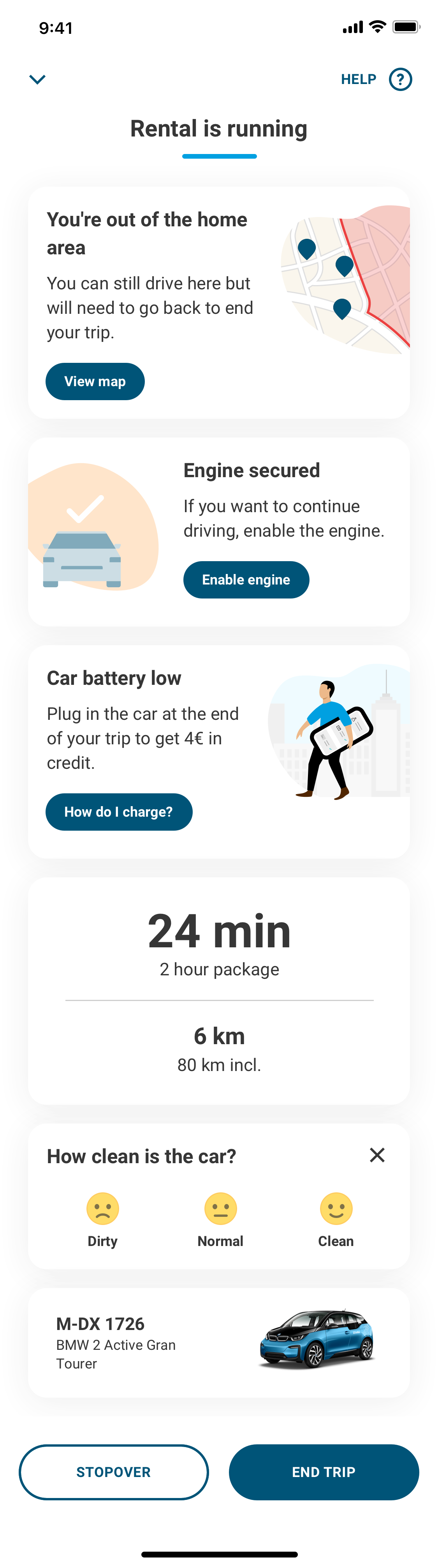Enable the engine

[x=246, y=579]
